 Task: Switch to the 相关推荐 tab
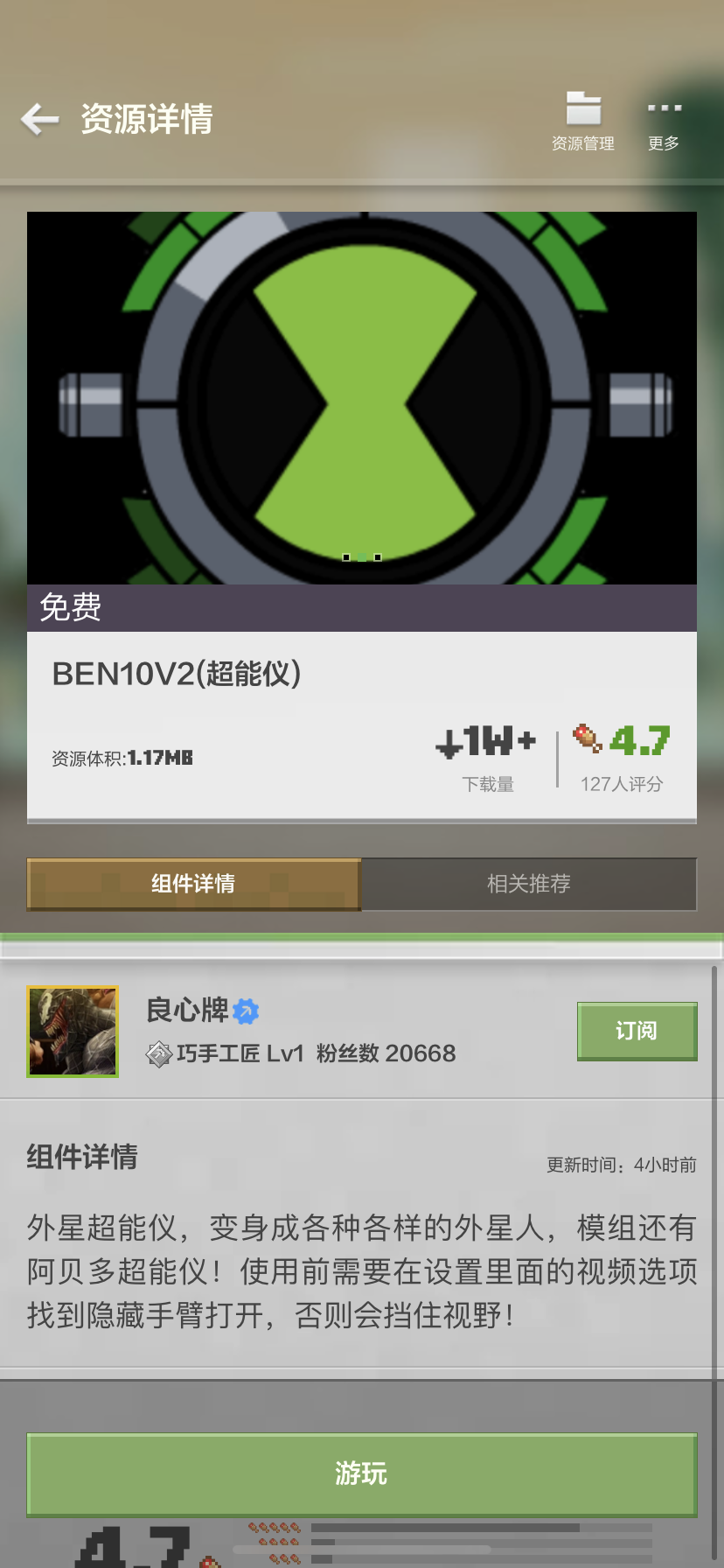click(528, 884)
